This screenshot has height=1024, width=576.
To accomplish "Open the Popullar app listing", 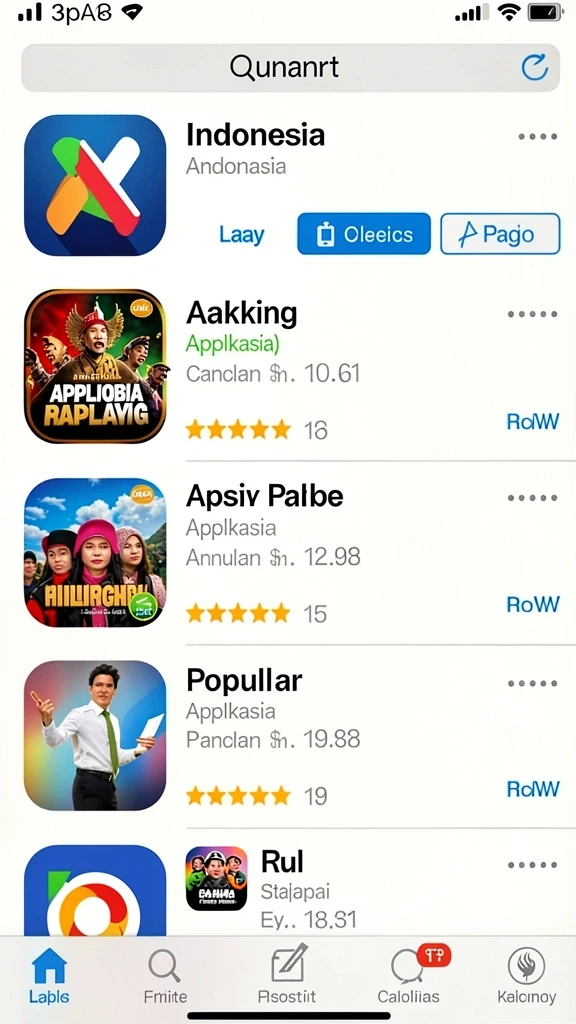I will (290, 736).
